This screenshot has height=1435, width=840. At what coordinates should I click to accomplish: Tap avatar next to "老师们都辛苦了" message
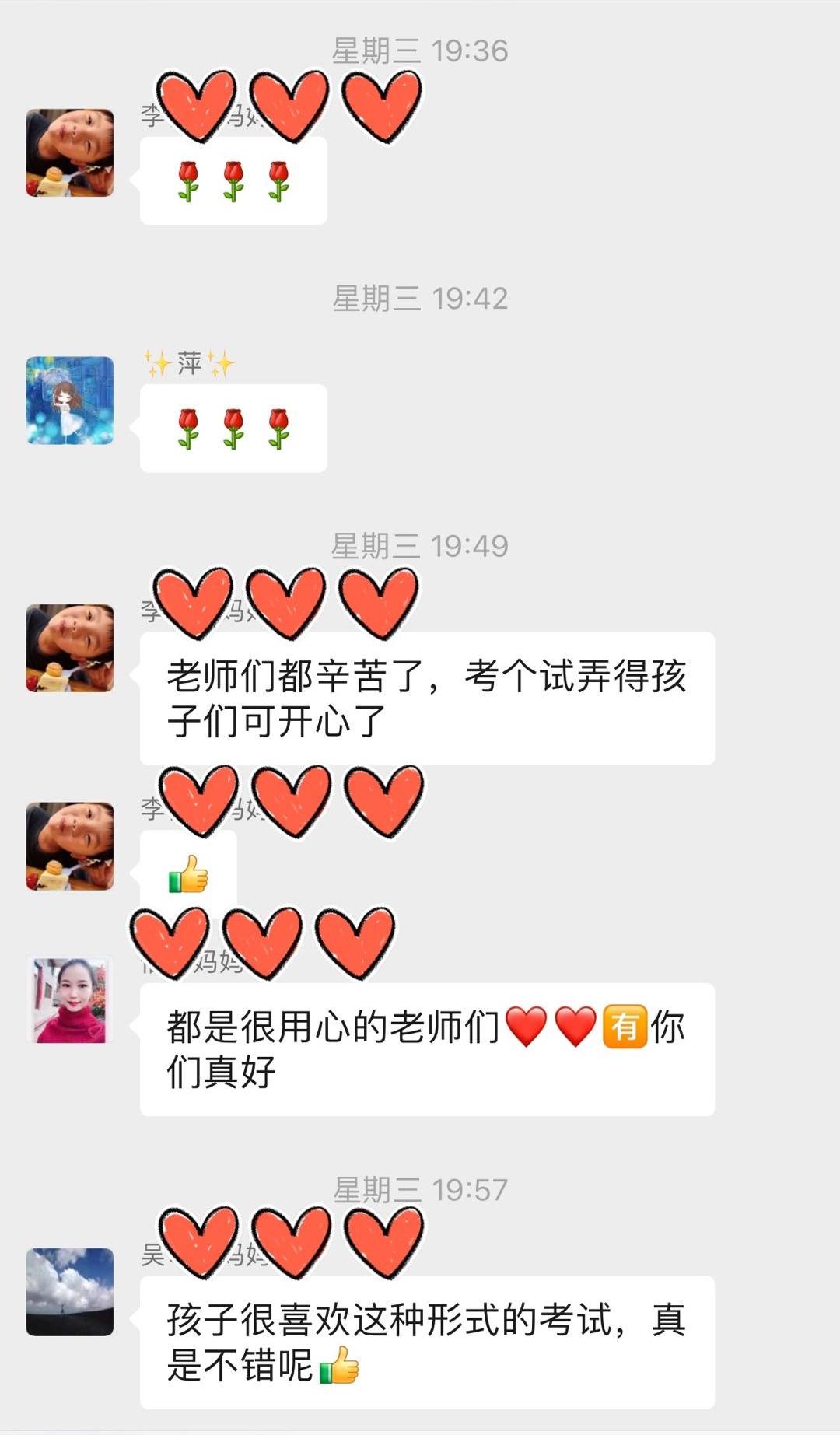70,648
